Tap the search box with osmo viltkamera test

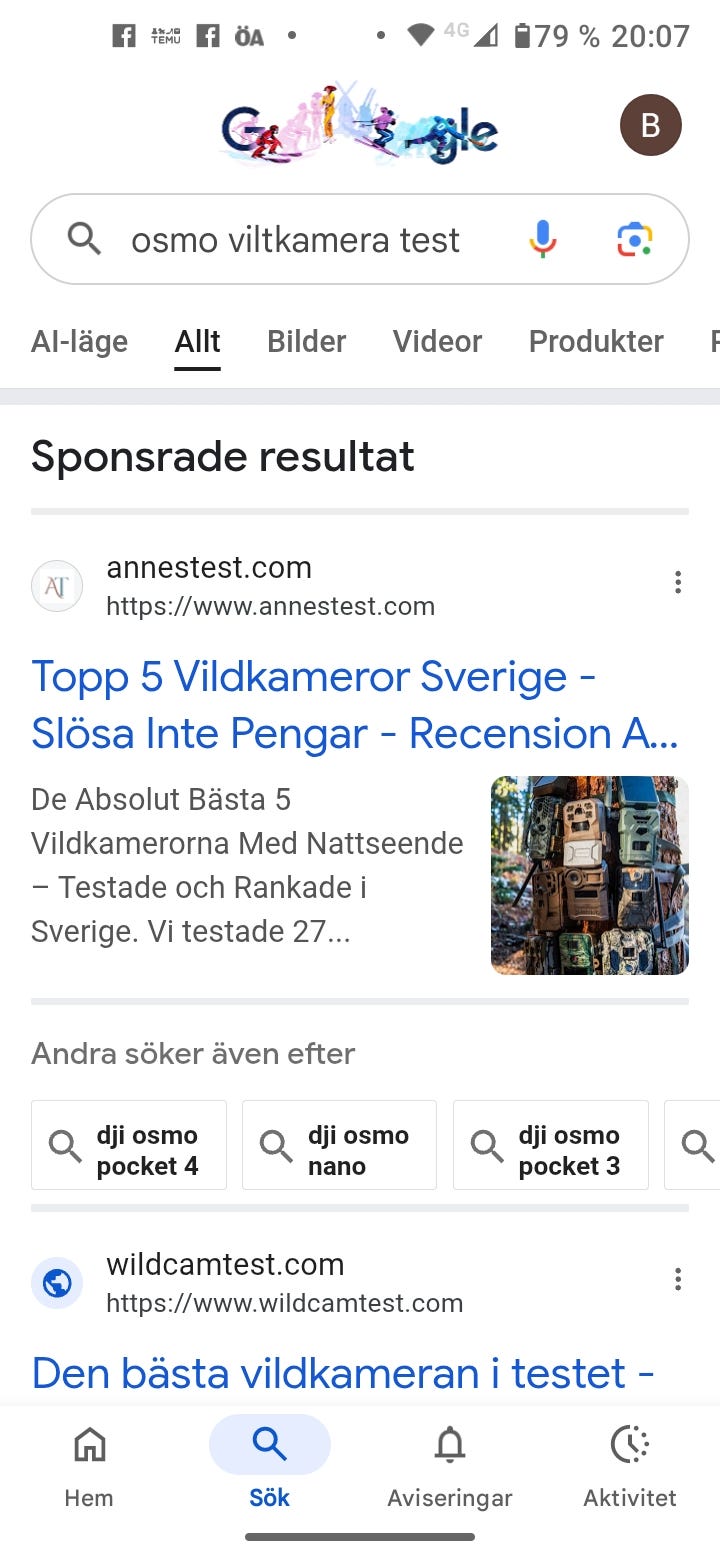pyautogui.click(x=295, y=240)
